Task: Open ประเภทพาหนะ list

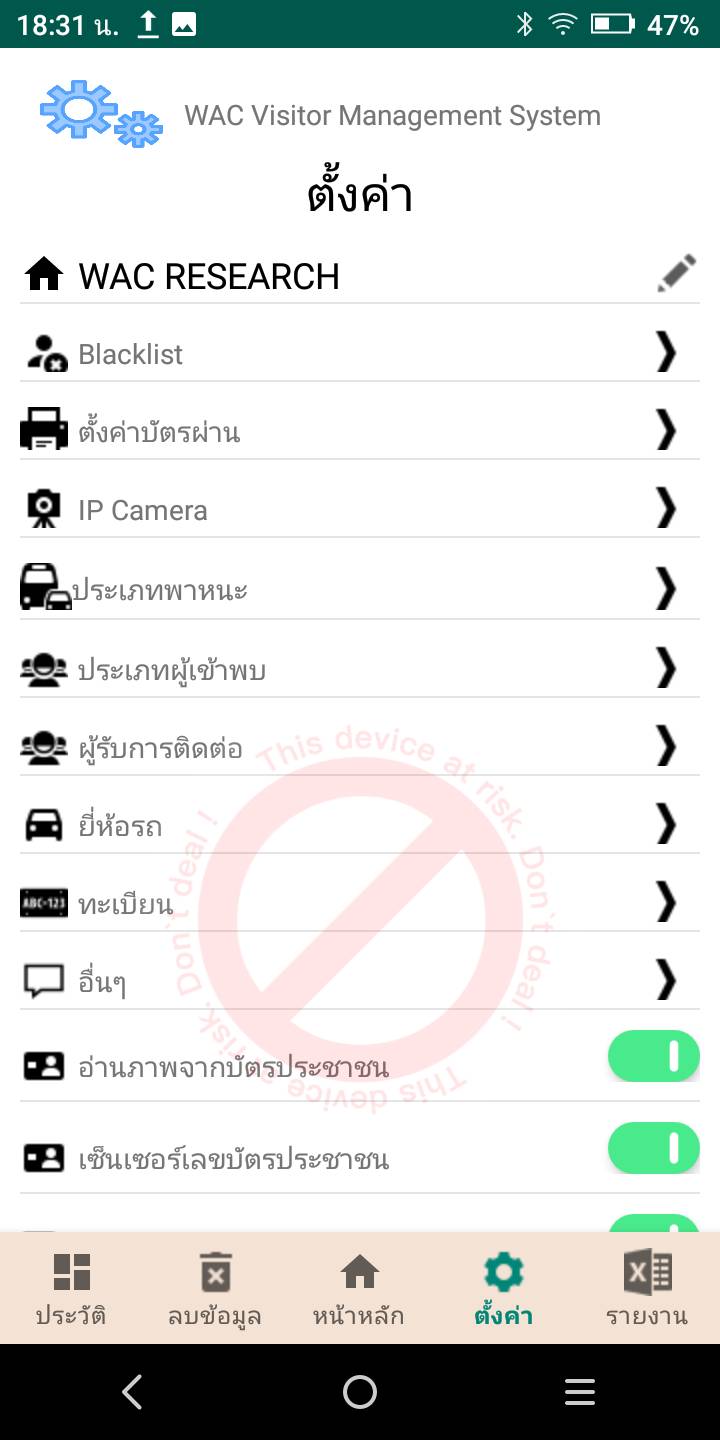Action: [x=360, y=588]
